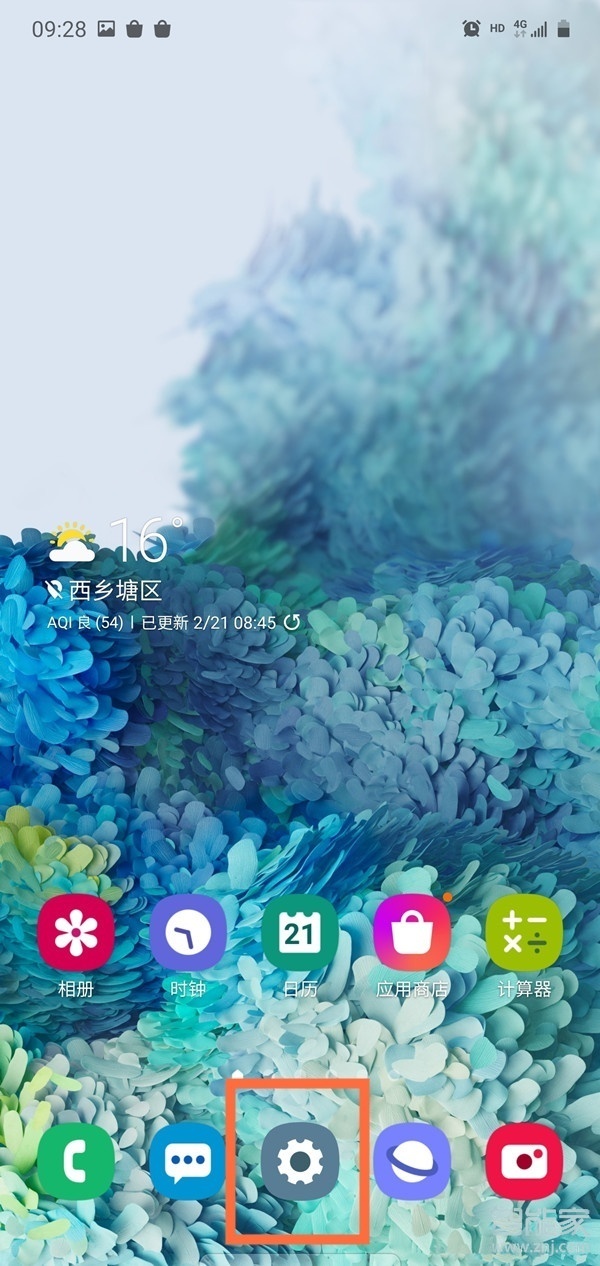The height and width of the screenshot is (1266, 600).
Task: Open the blue messages app
Action: tap(188, 1161)
